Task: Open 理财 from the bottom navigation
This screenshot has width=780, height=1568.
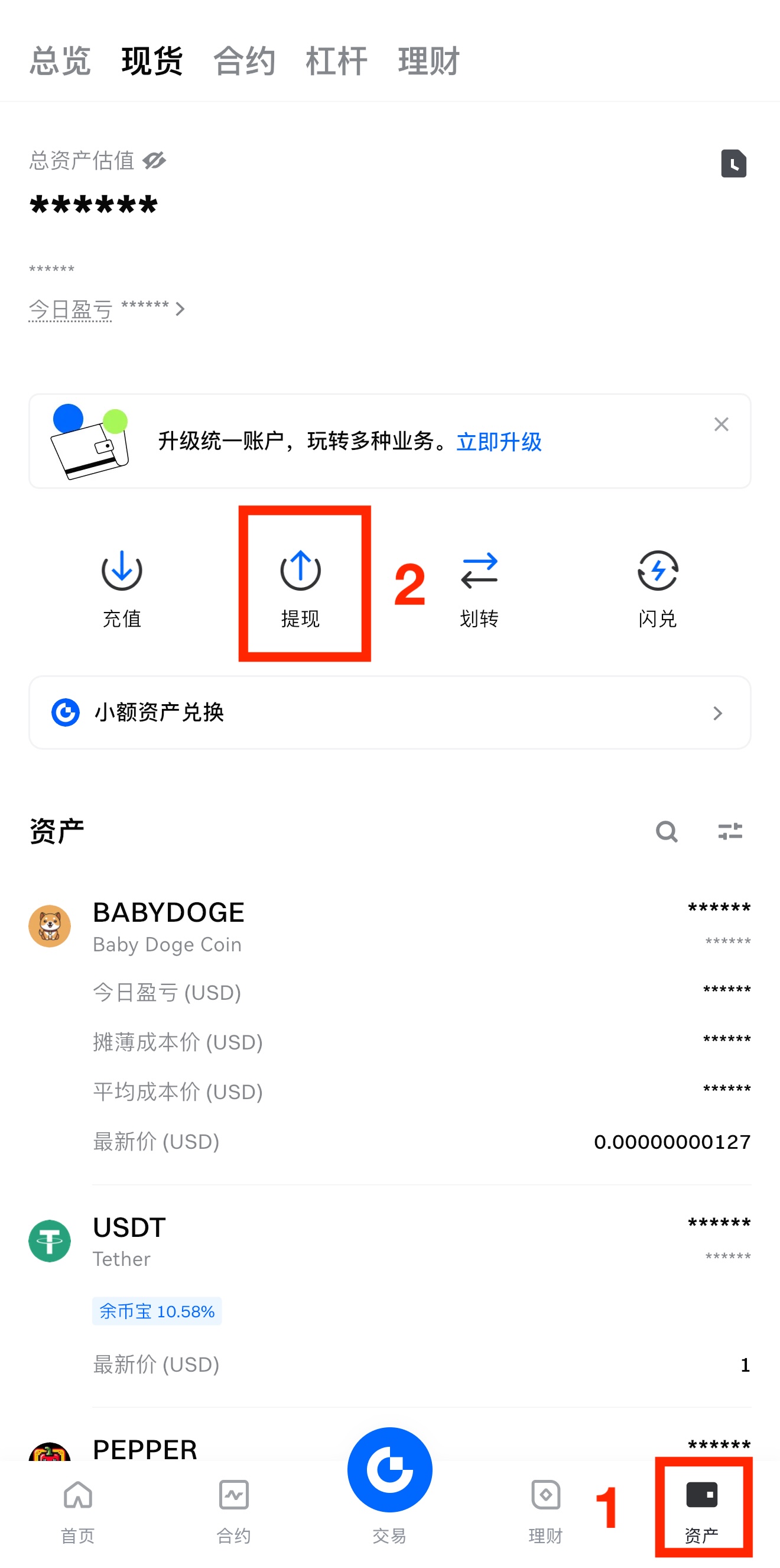Action: pos(545,1498)
